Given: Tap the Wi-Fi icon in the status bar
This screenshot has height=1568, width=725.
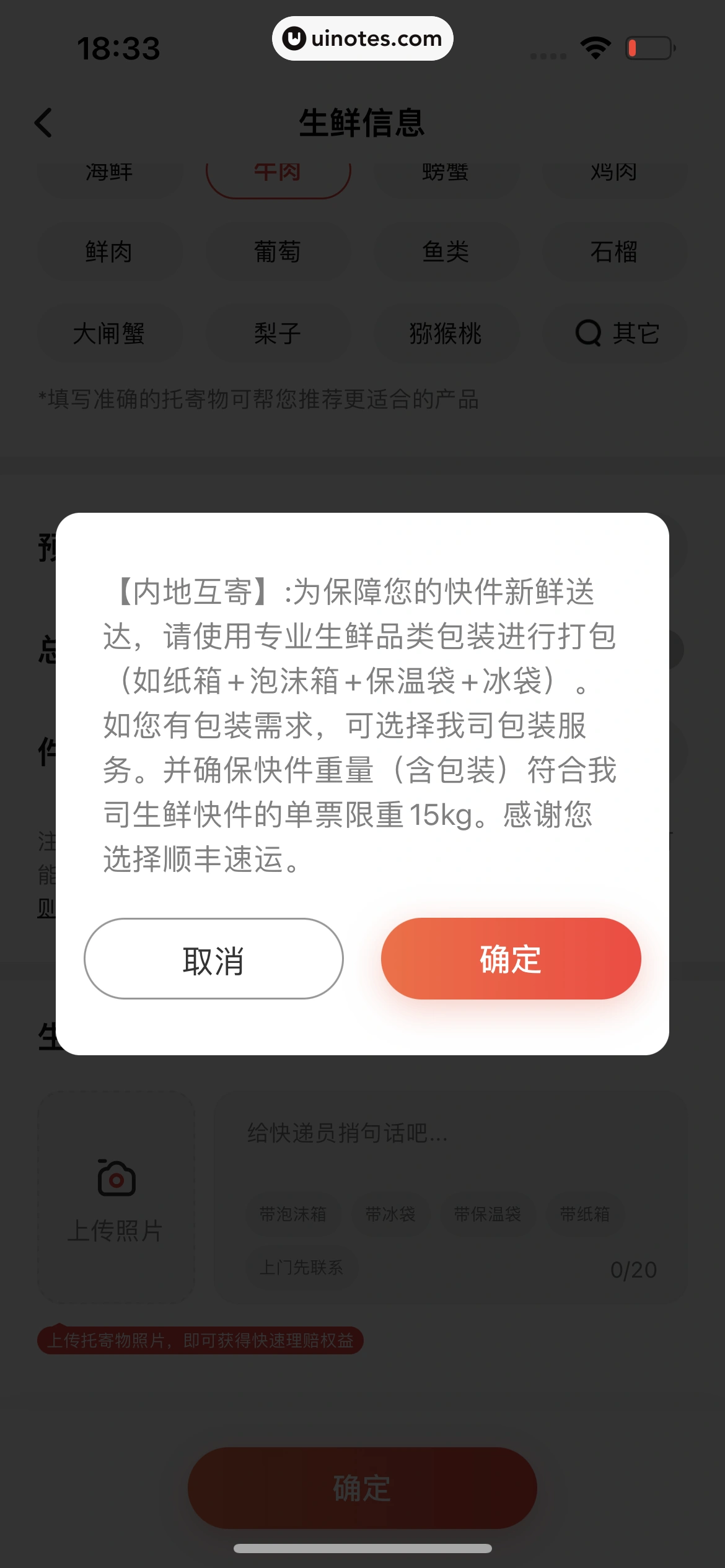Looking at the screenshot, I should point(594,46).
